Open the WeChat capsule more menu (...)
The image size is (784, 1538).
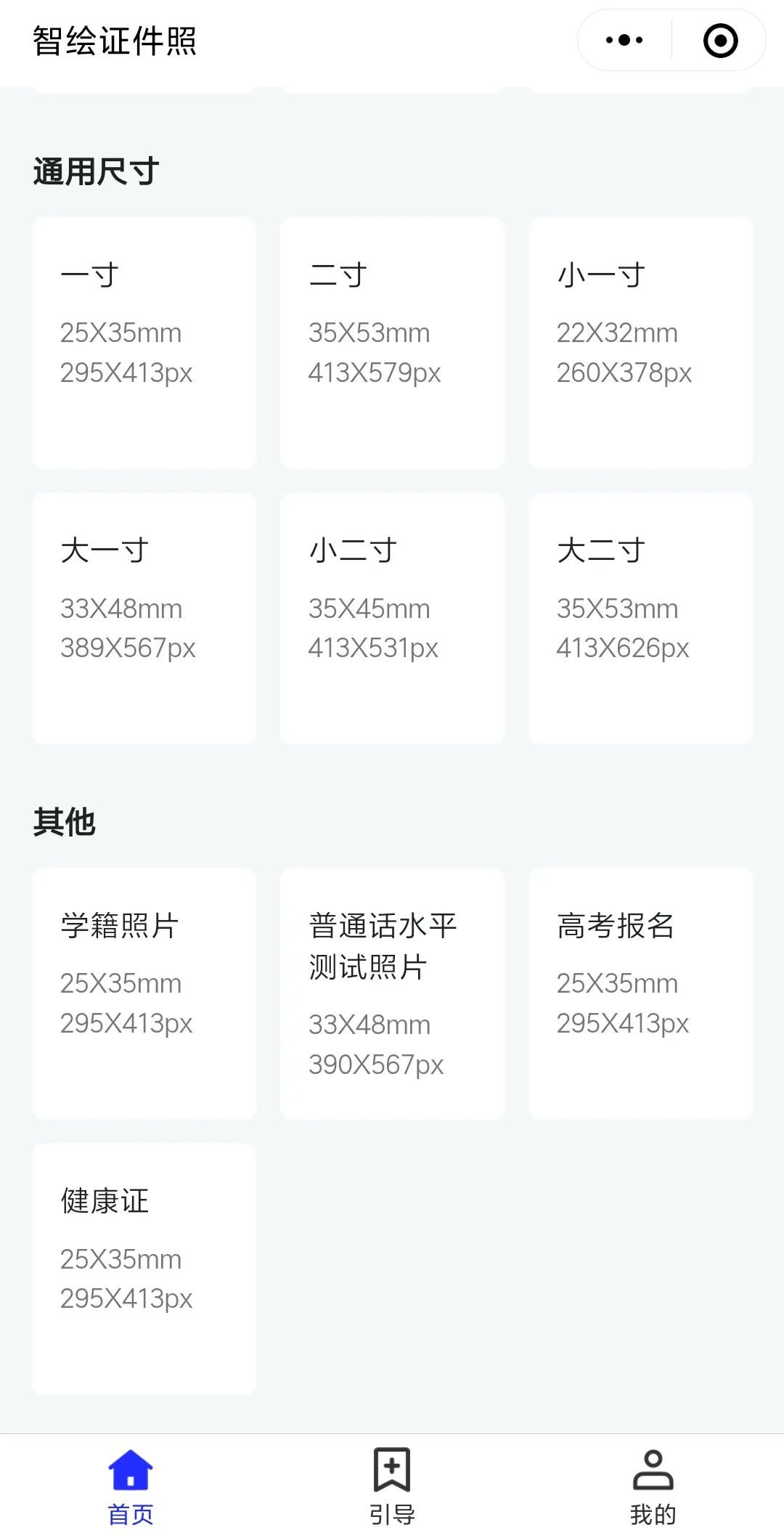[x=623, y=40]
